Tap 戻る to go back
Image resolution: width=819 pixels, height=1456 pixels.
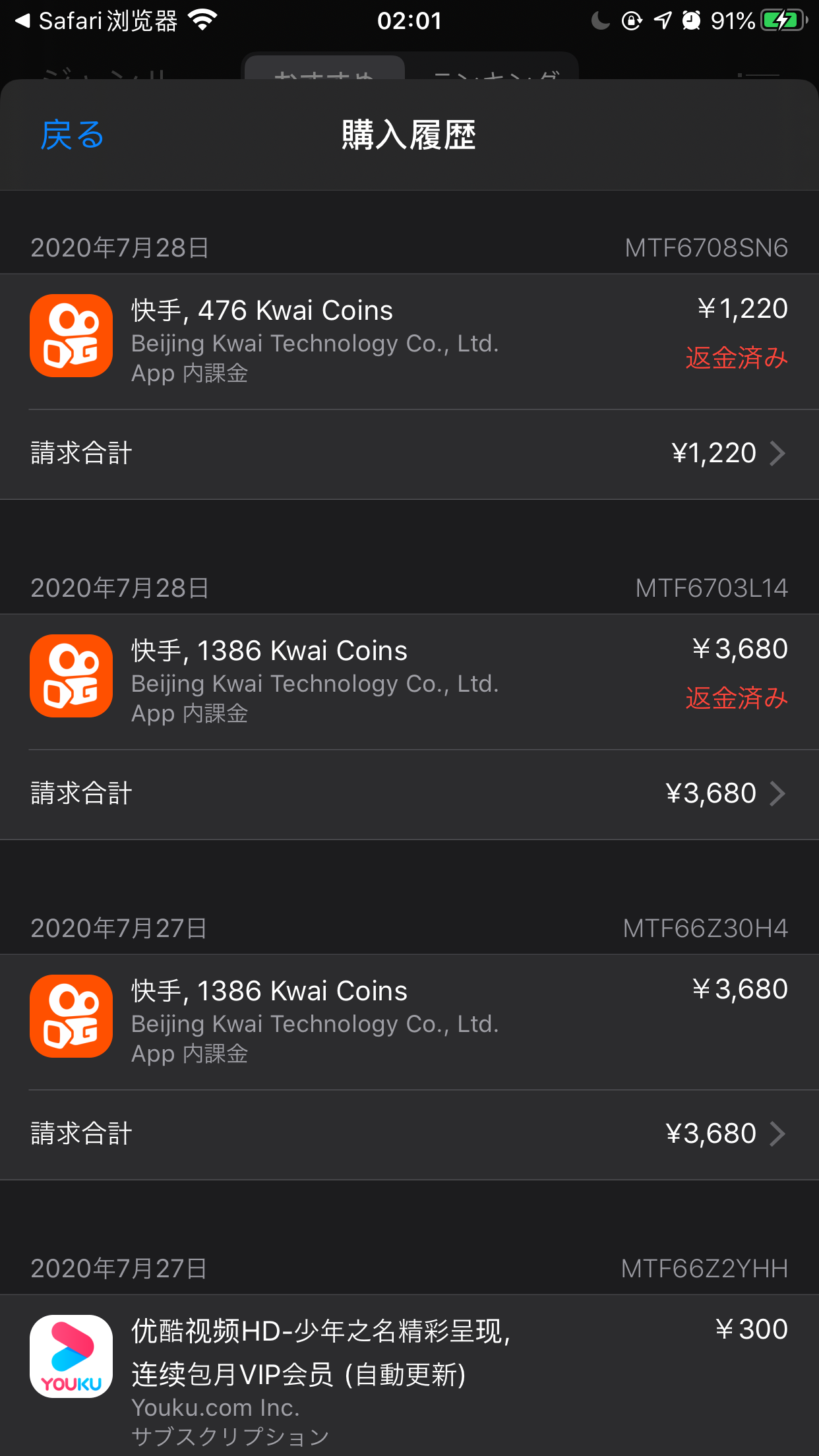point(73,135)
